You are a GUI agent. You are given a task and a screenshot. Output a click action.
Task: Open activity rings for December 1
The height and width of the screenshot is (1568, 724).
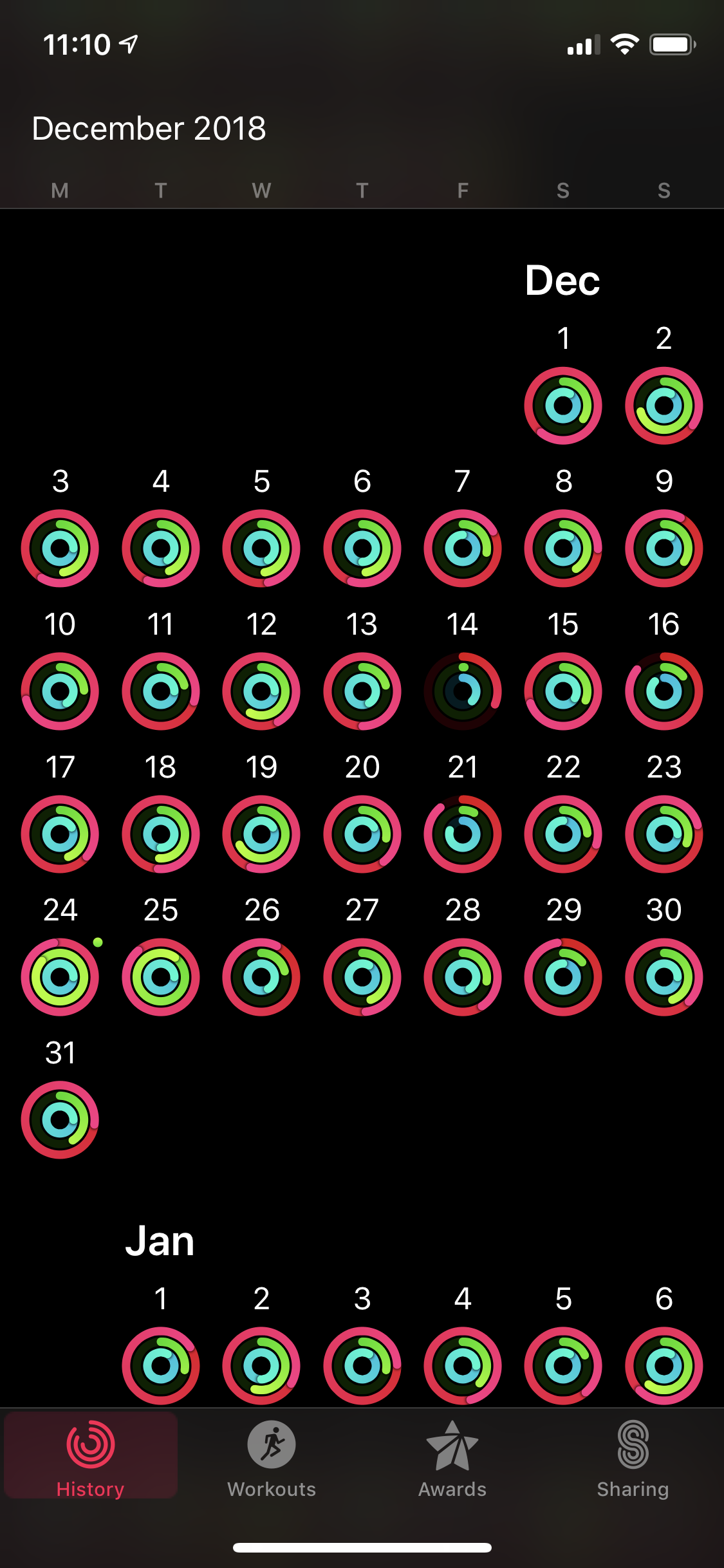click(x=563, y=406)
